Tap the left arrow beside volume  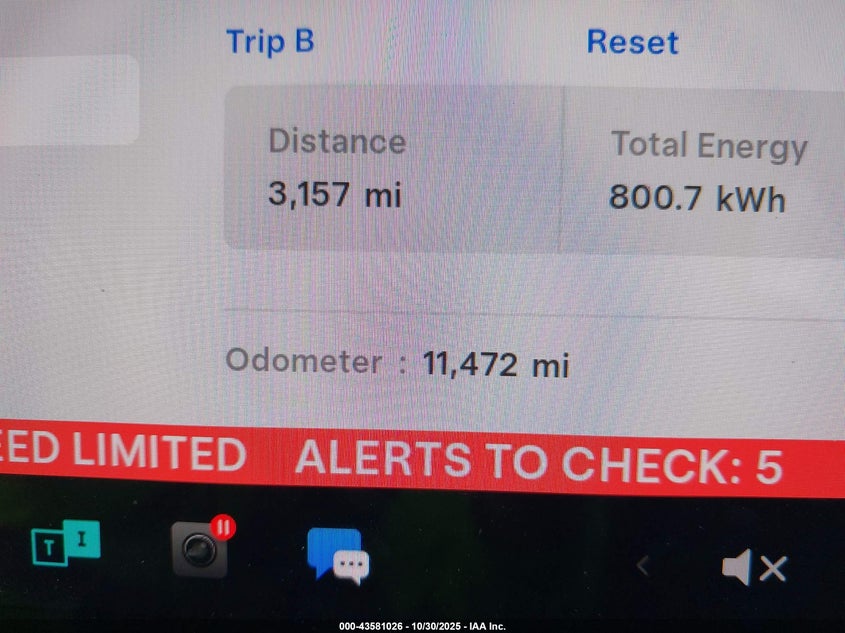[643, 567]
